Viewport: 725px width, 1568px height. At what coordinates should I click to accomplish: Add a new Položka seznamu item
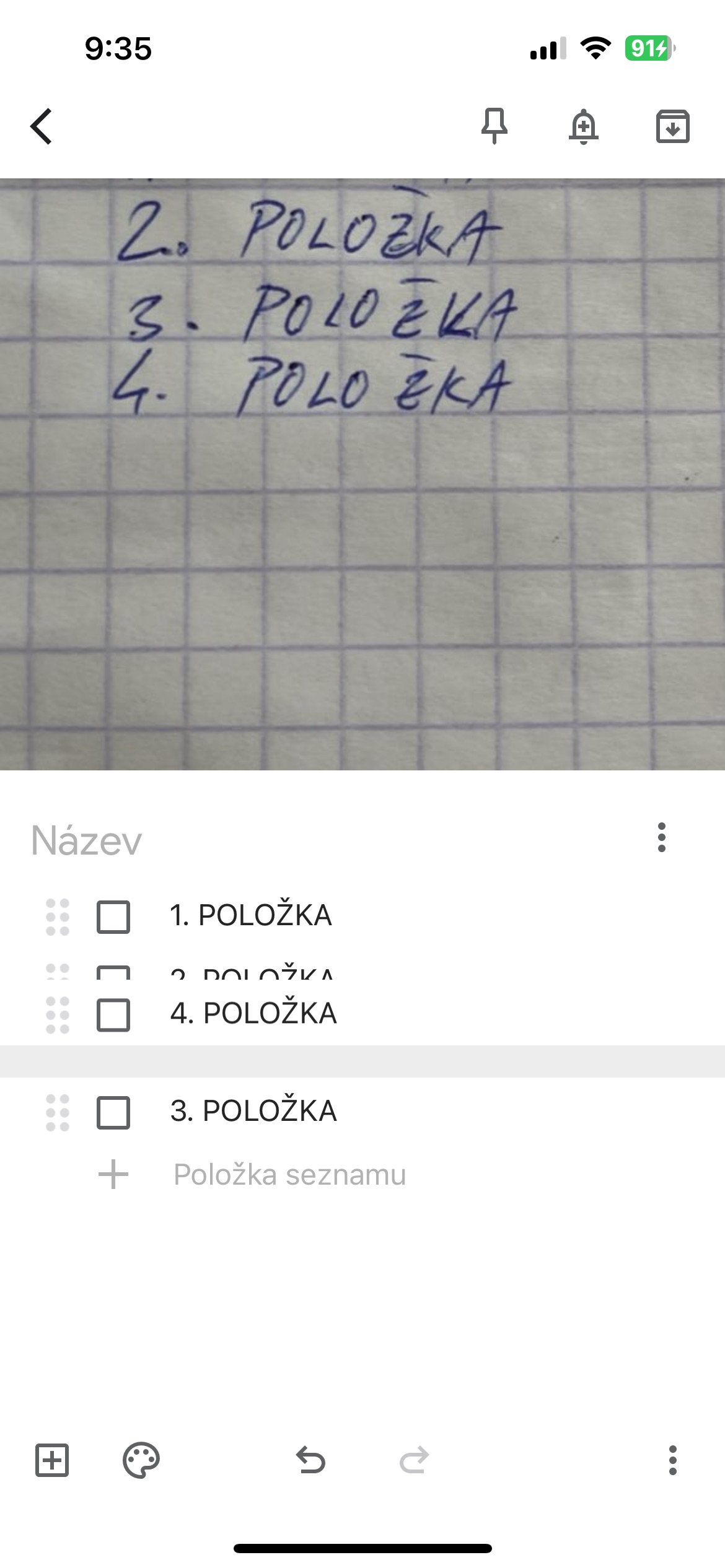[x=289, y=1175]
